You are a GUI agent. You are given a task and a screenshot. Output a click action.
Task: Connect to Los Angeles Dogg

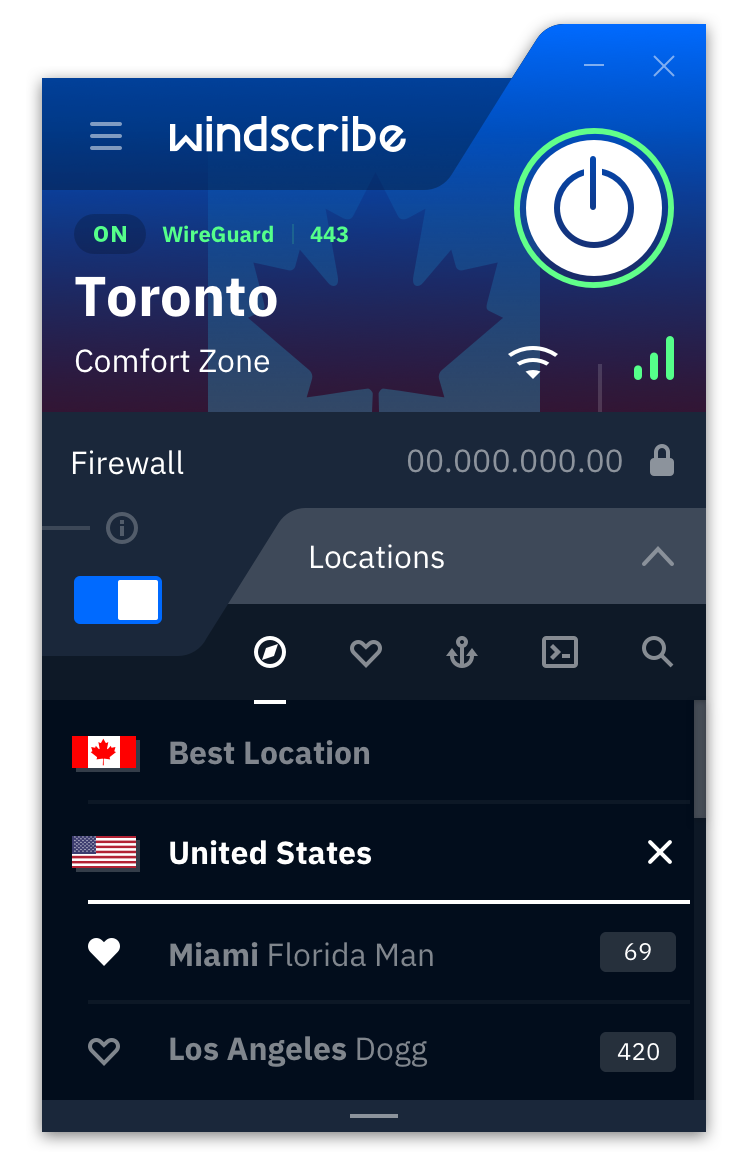click(x=298, y=1050)
